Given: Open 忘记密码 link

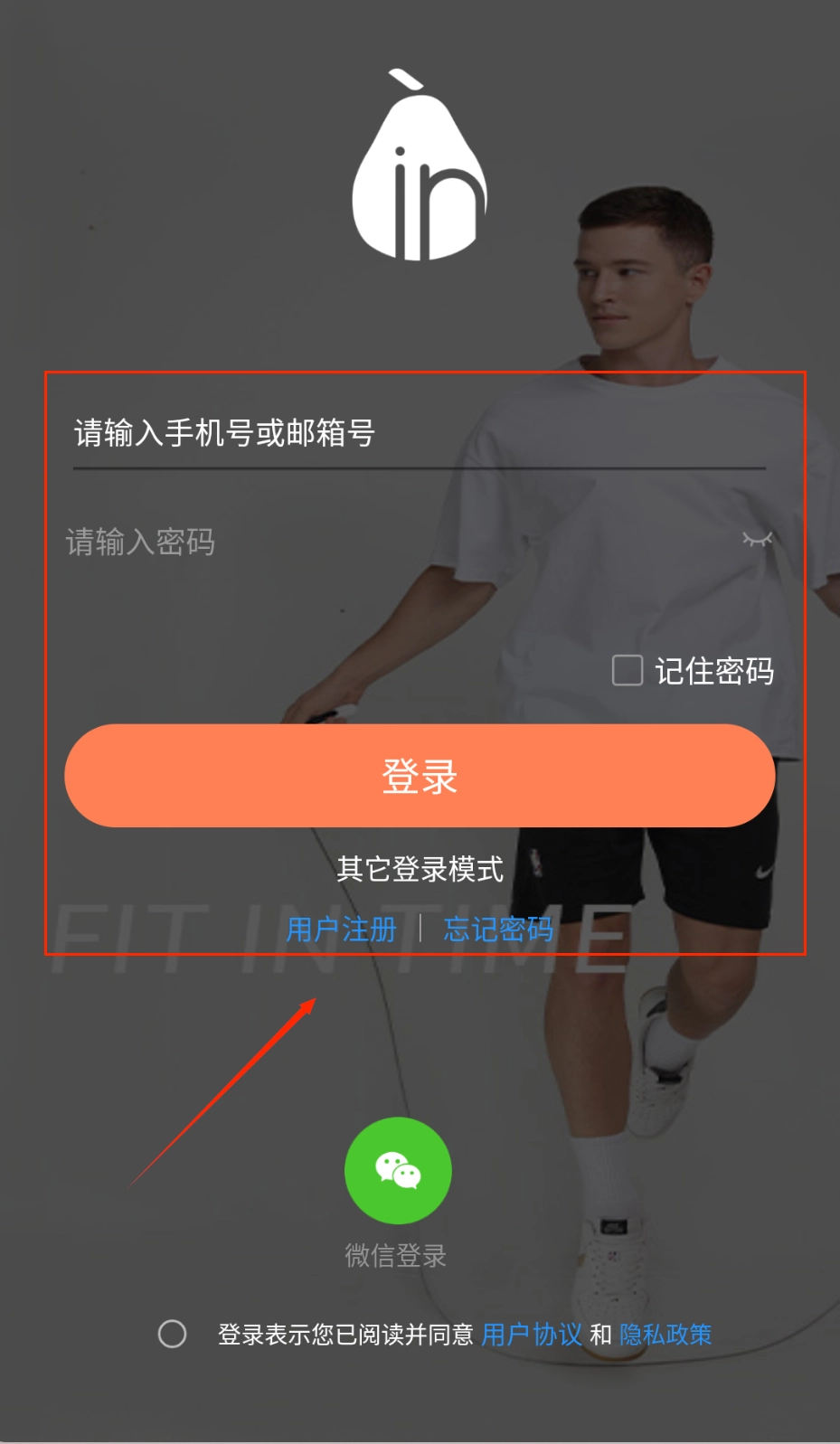Looking at the screenshot, I should point(498,929).
